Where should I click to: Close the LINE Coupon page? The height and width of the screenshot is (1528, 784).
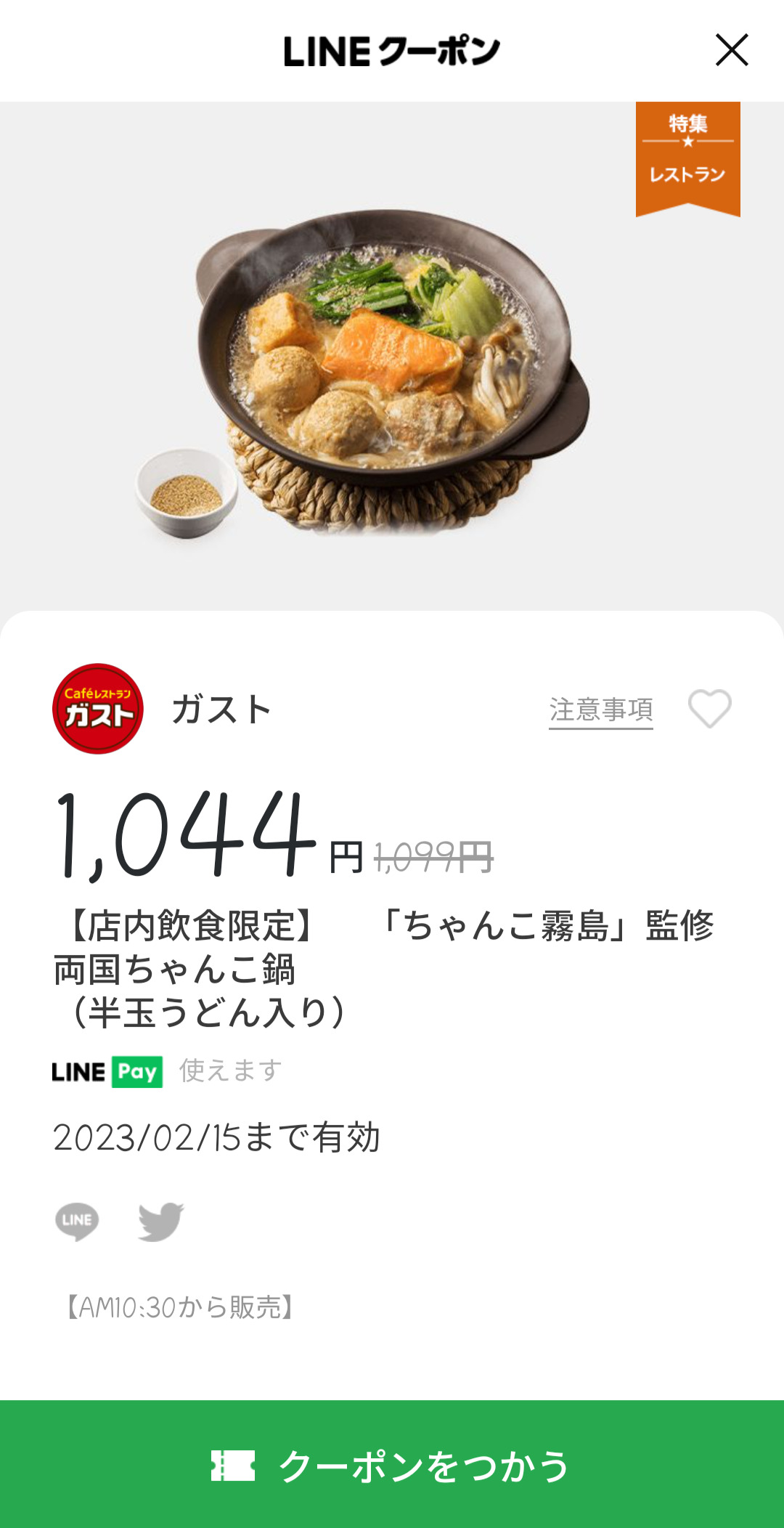click(731, 50)
